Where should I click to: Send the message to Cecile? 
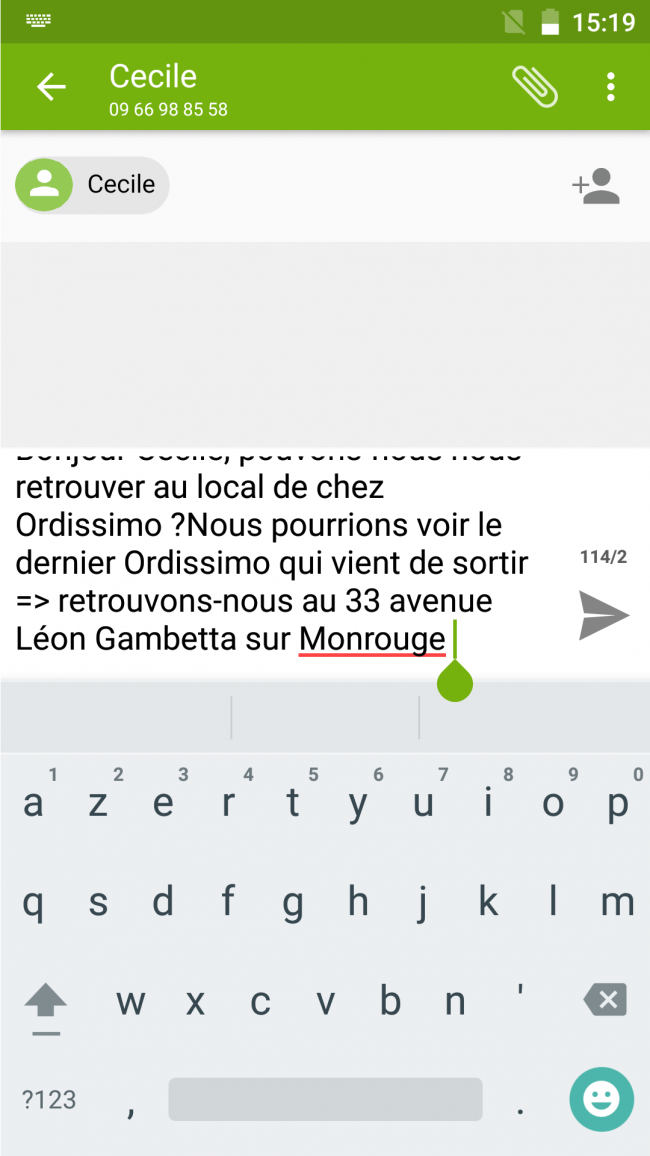click(603, 614)
